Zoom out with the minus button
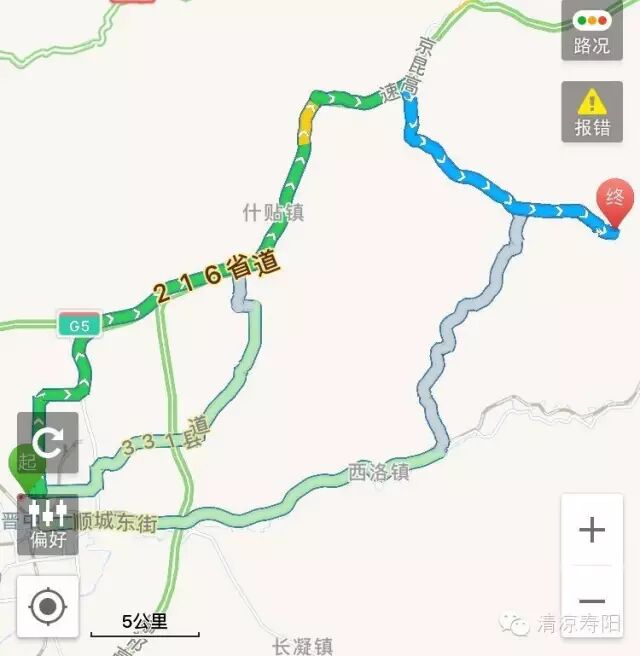The width and height of the screenshot is (640, 656). pyautogui.click(x=592, y=602)
